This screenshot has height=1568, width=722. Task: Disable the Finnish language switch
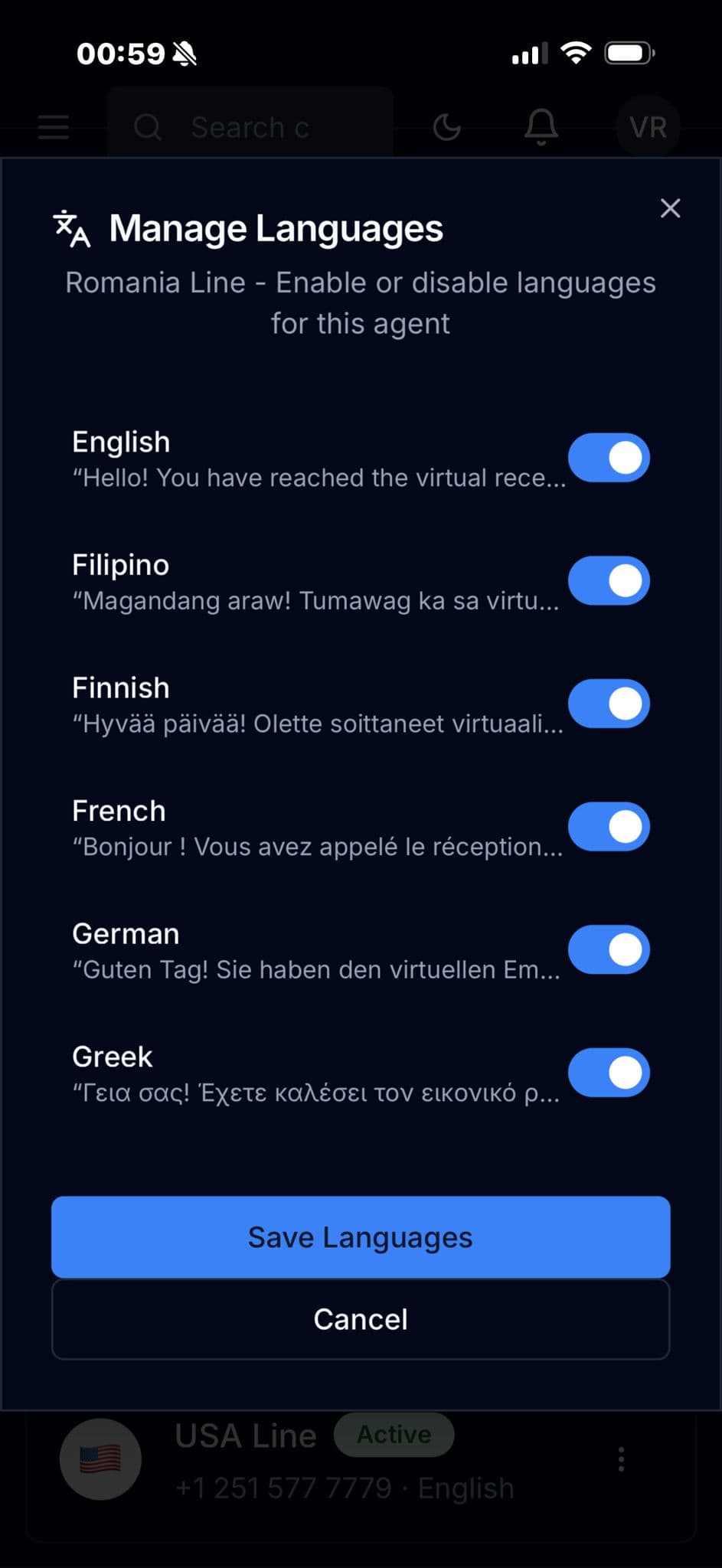coord(609,703)
